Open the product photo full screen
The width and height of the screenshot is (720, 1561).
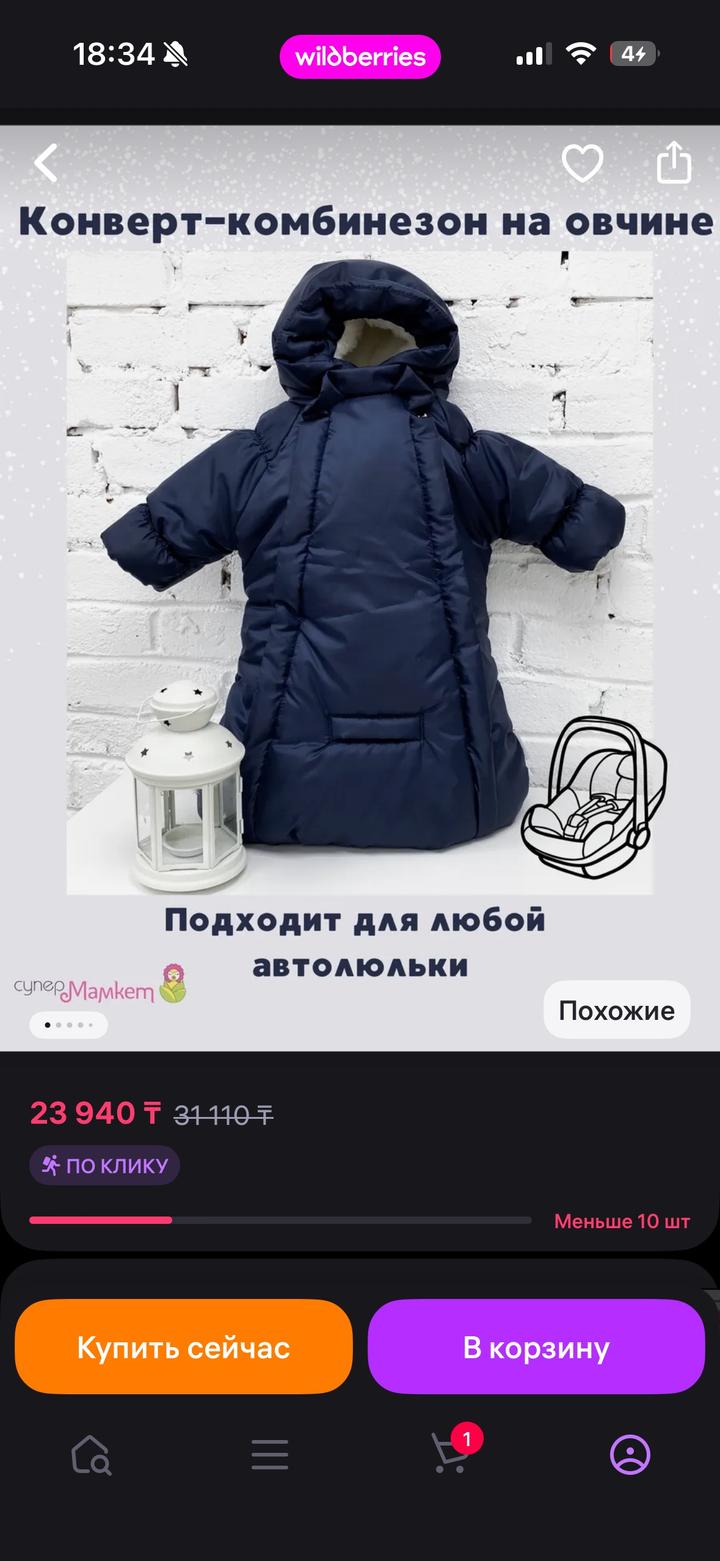pyautogui.click(x=360, y=570)
